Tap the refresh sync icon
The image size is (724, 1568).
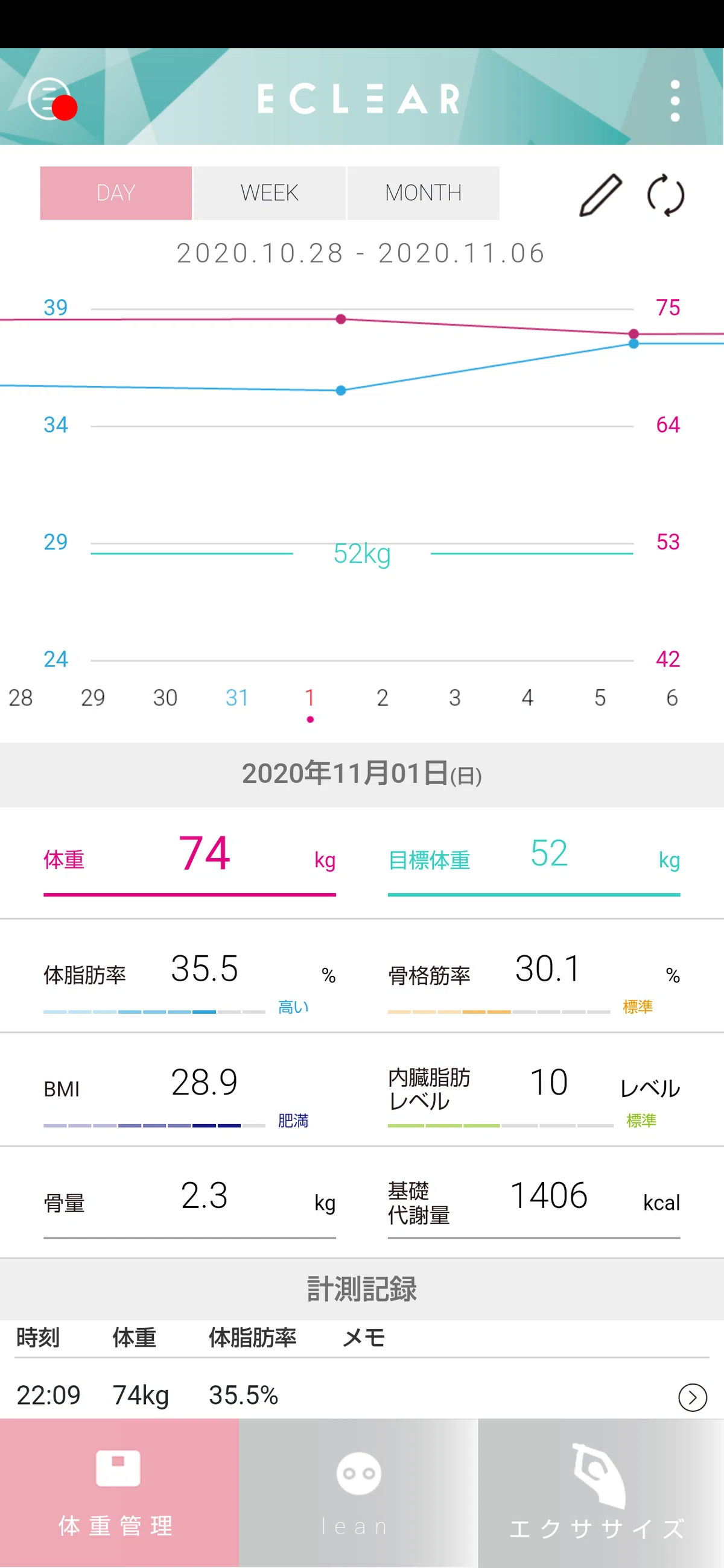(x=665, y=195)
